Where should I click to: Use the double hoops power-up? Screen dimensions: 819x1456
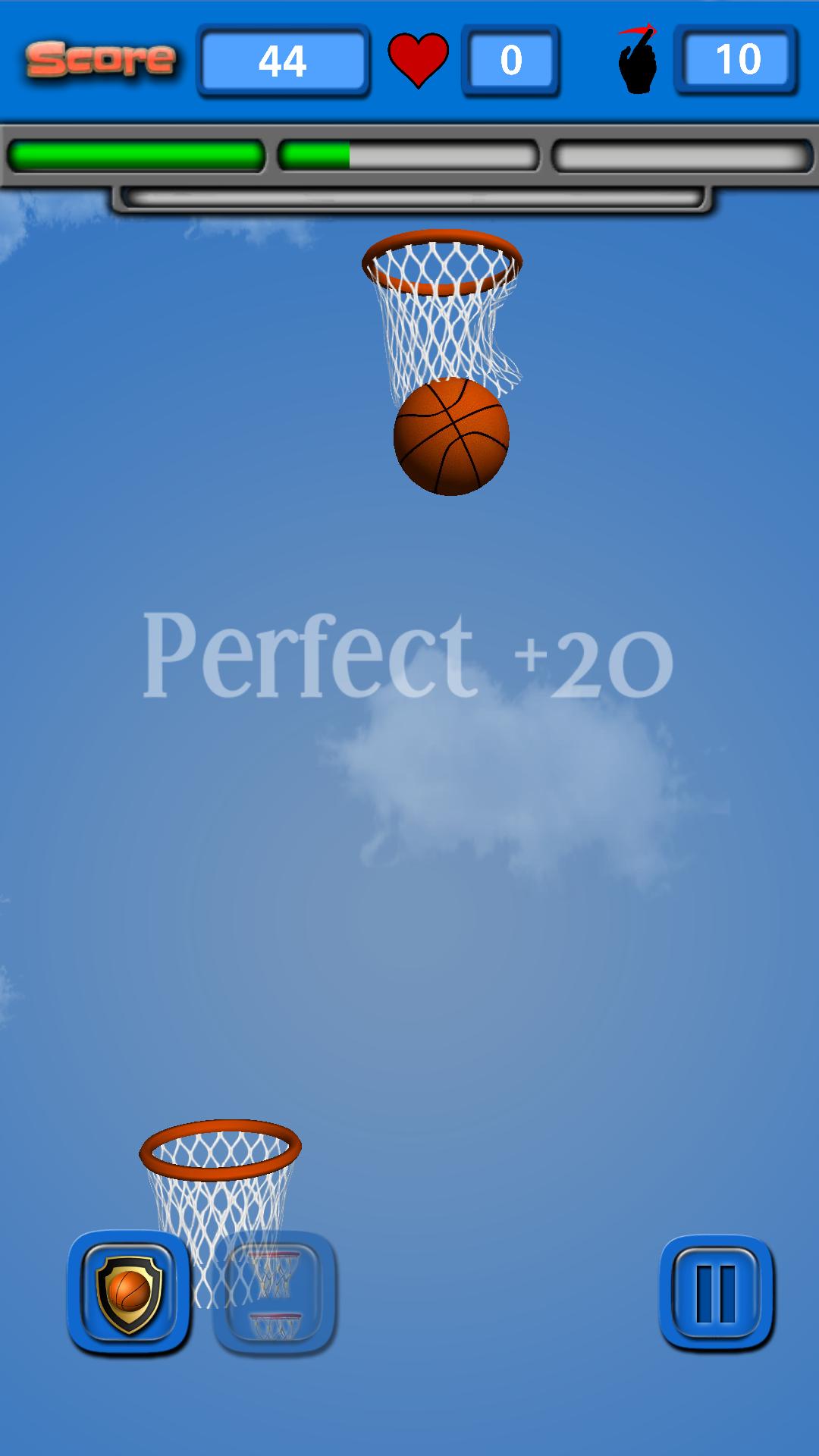[x=275, y=1293]
